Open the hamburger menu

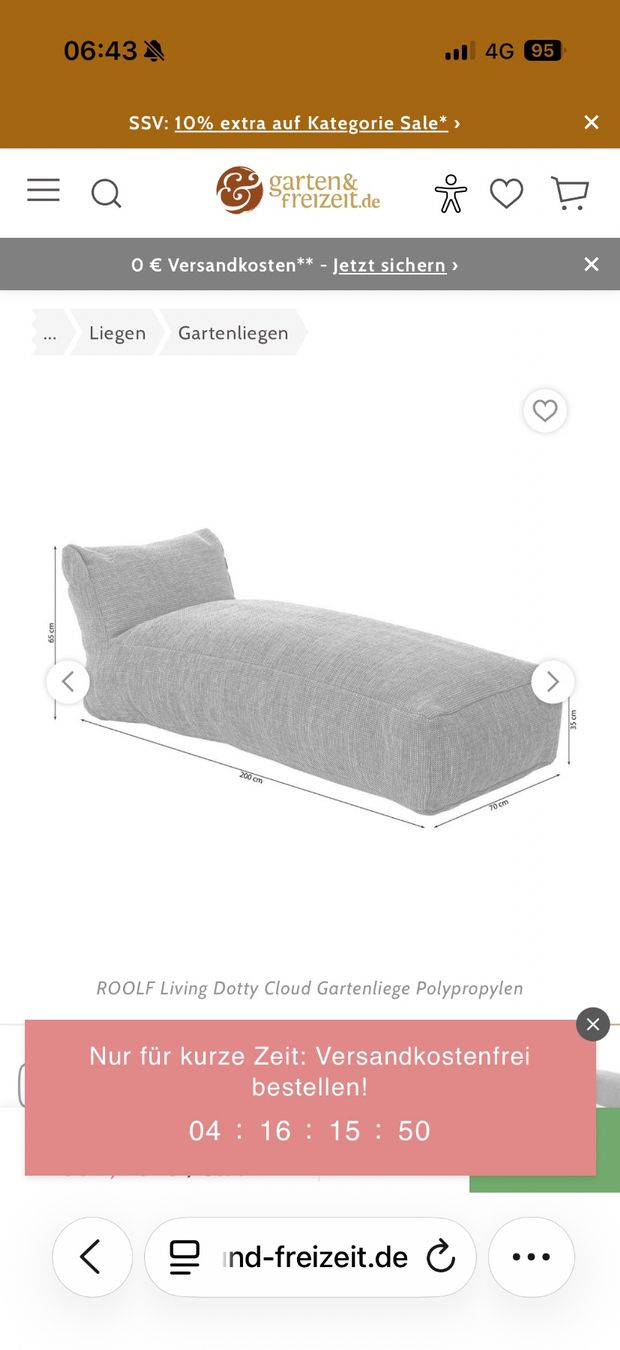[x=43, y=191]
